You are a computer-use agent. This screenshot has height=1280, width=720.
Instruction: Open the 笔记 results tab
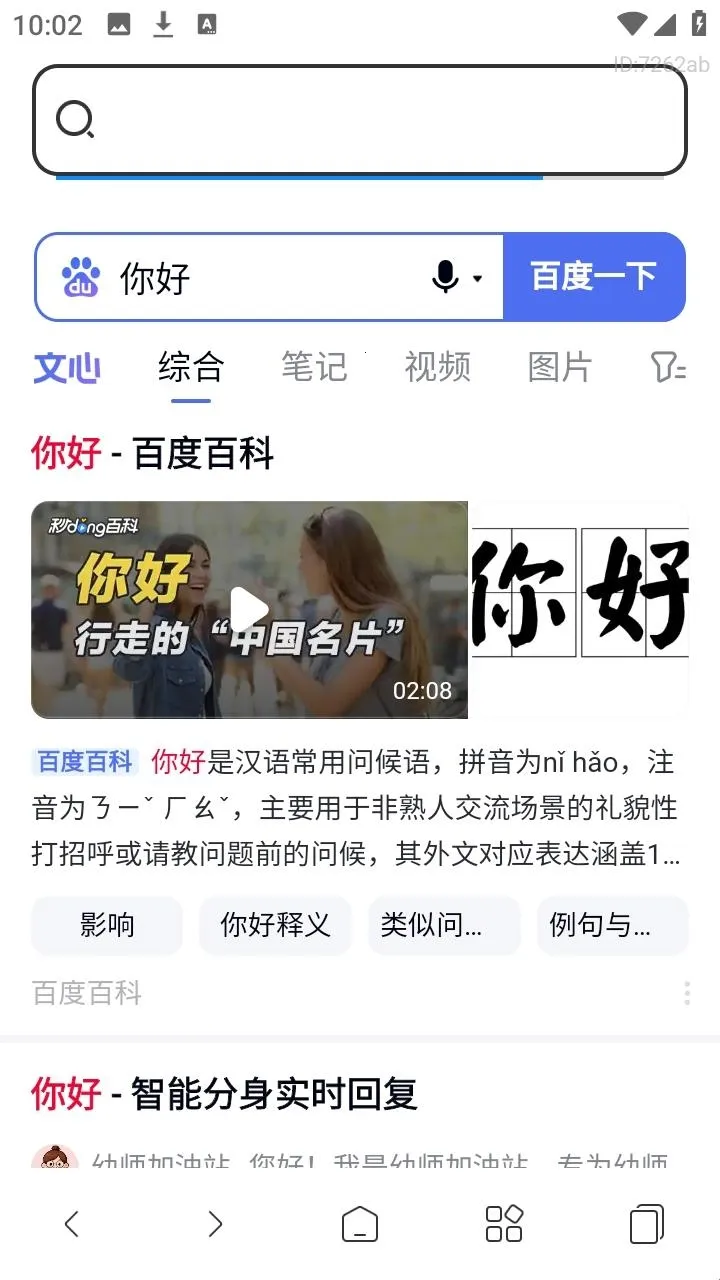[x=314, y=368]
